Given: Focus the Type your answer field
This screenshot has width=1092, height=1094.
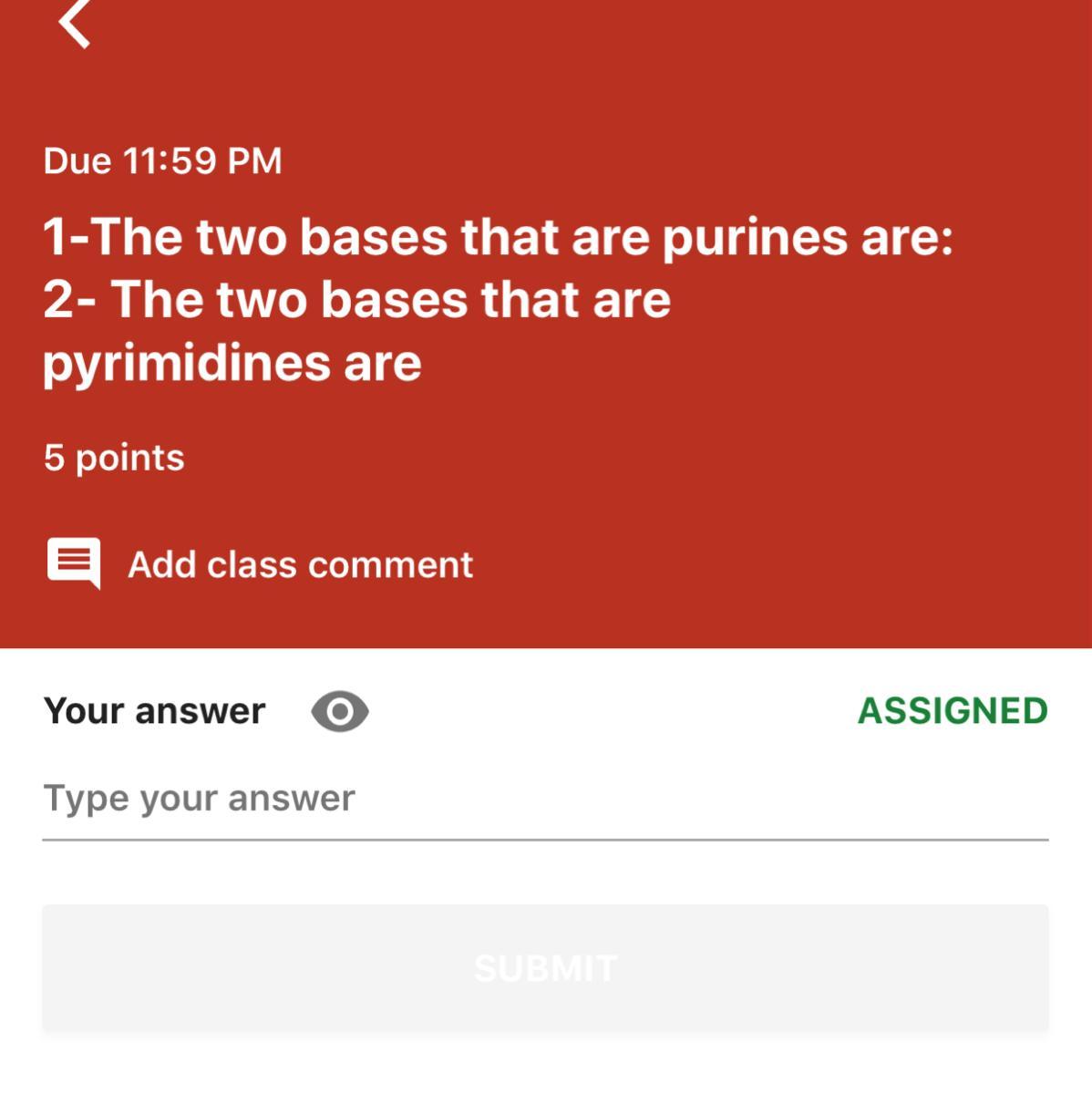Looking at the screenshot, I should click(x=545, y=800).
